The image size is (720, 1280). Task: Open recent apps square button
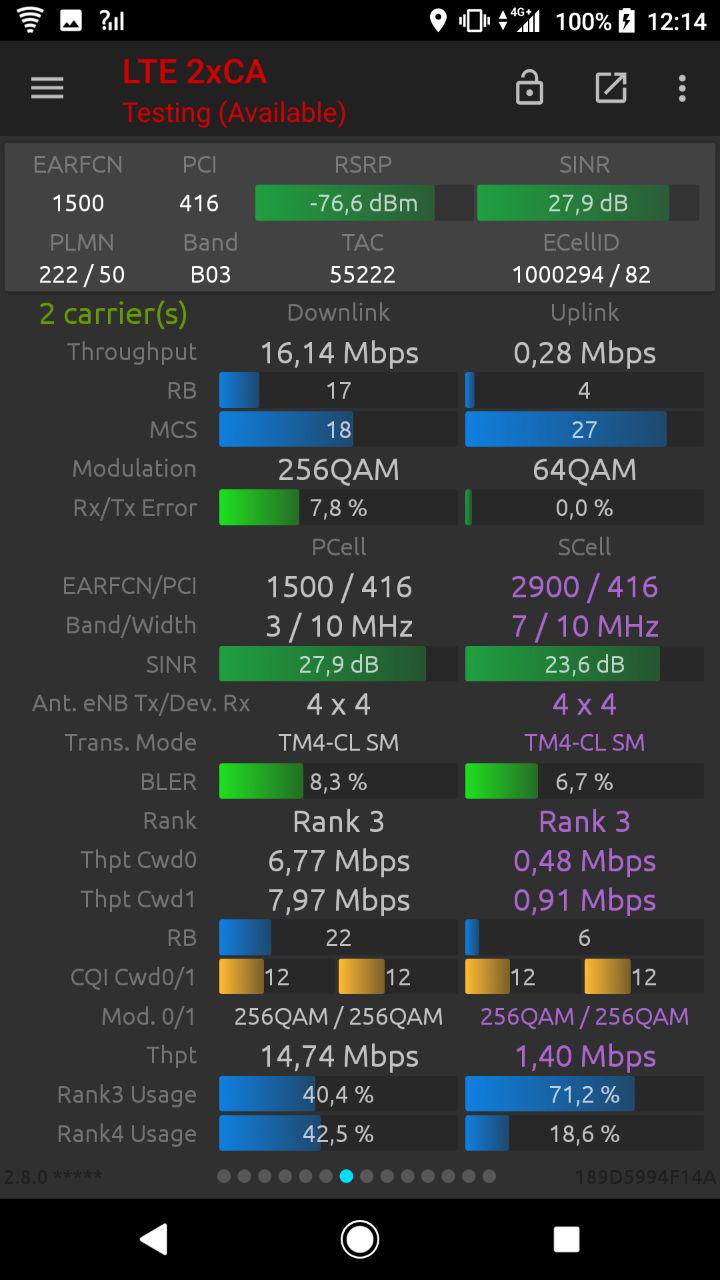pos(566,1239)
